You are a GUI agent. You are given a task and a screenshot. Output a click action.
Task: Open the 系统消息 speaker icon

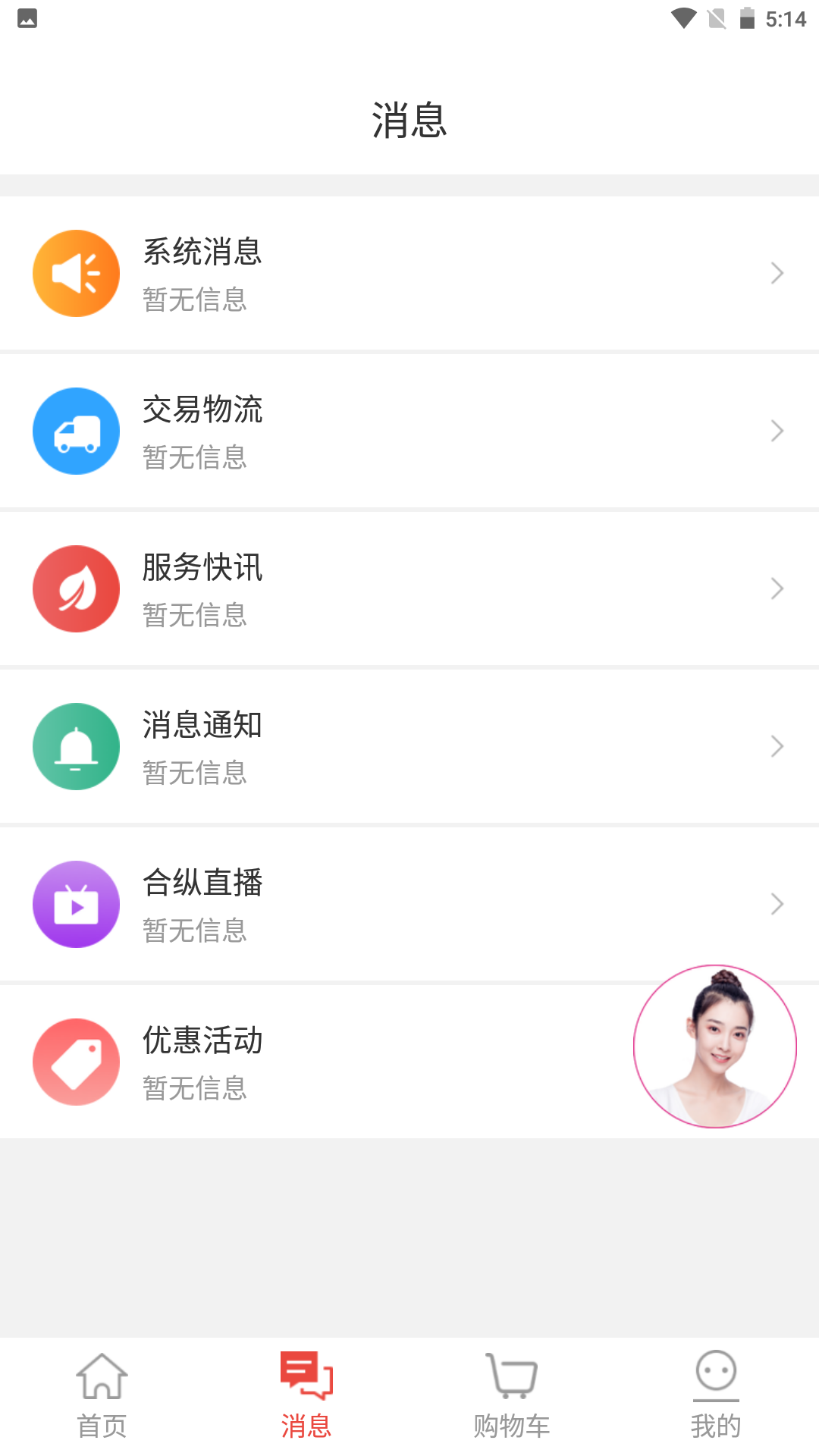(x=76, y=273)
